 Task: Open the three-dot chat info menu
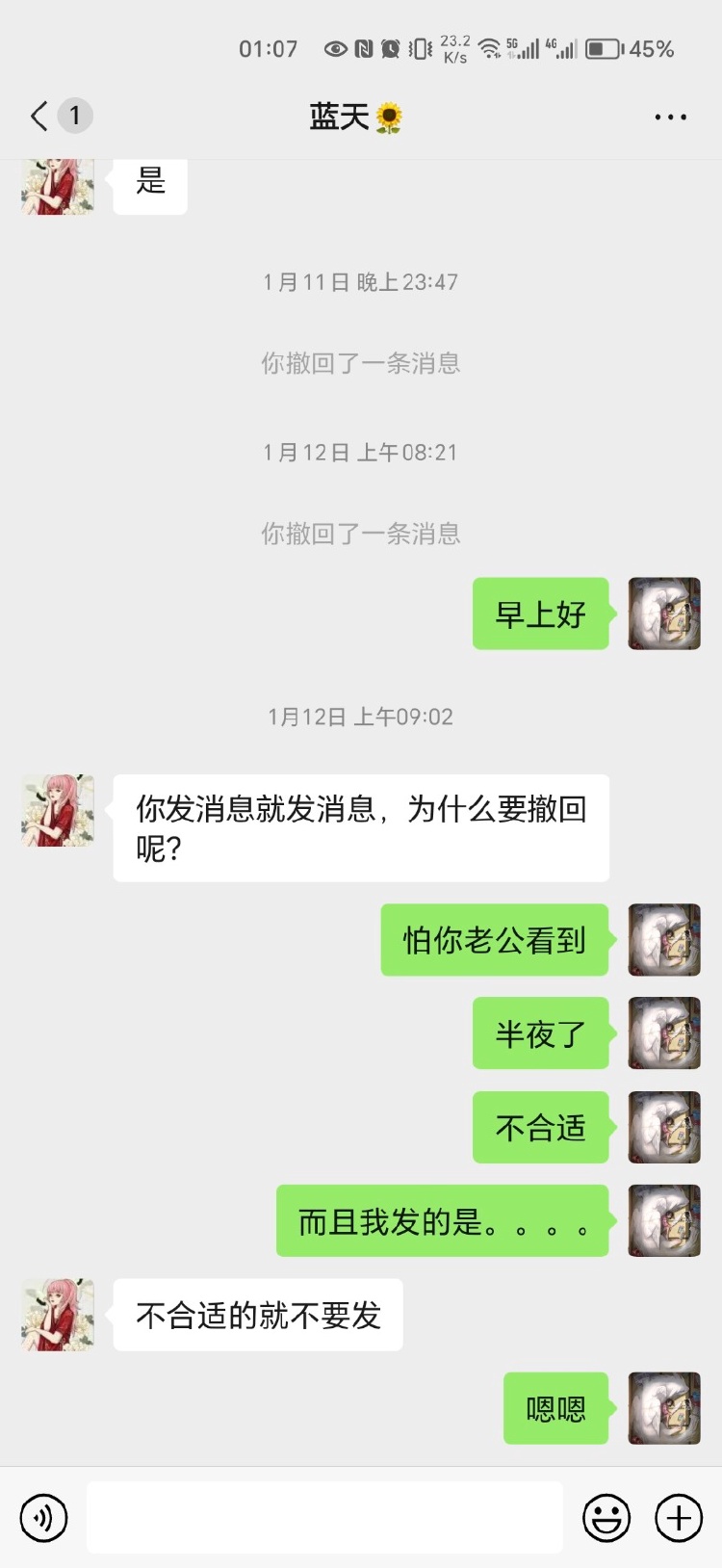670,118
